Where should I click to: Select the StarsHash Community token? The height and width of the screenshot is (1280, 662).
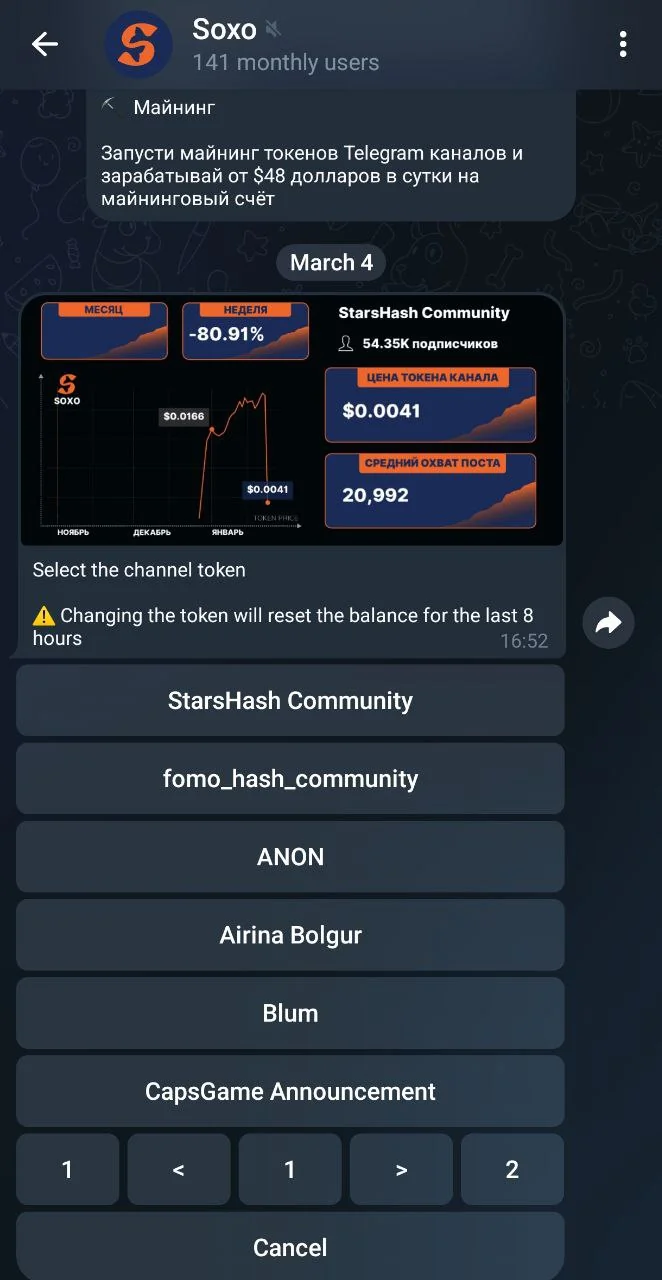coord(290,700)
